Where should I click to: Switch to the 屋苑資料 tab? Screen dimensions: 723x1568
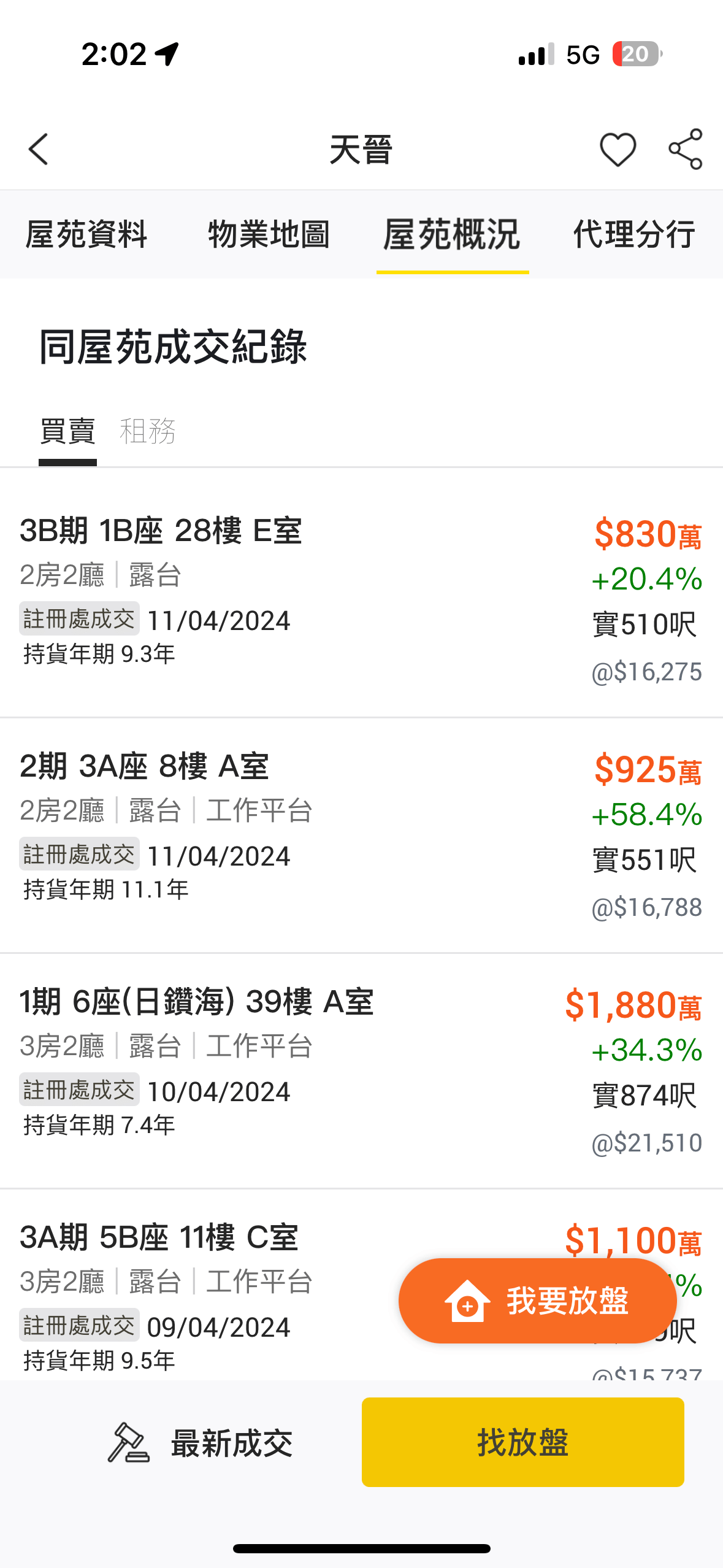click(86, 234)
